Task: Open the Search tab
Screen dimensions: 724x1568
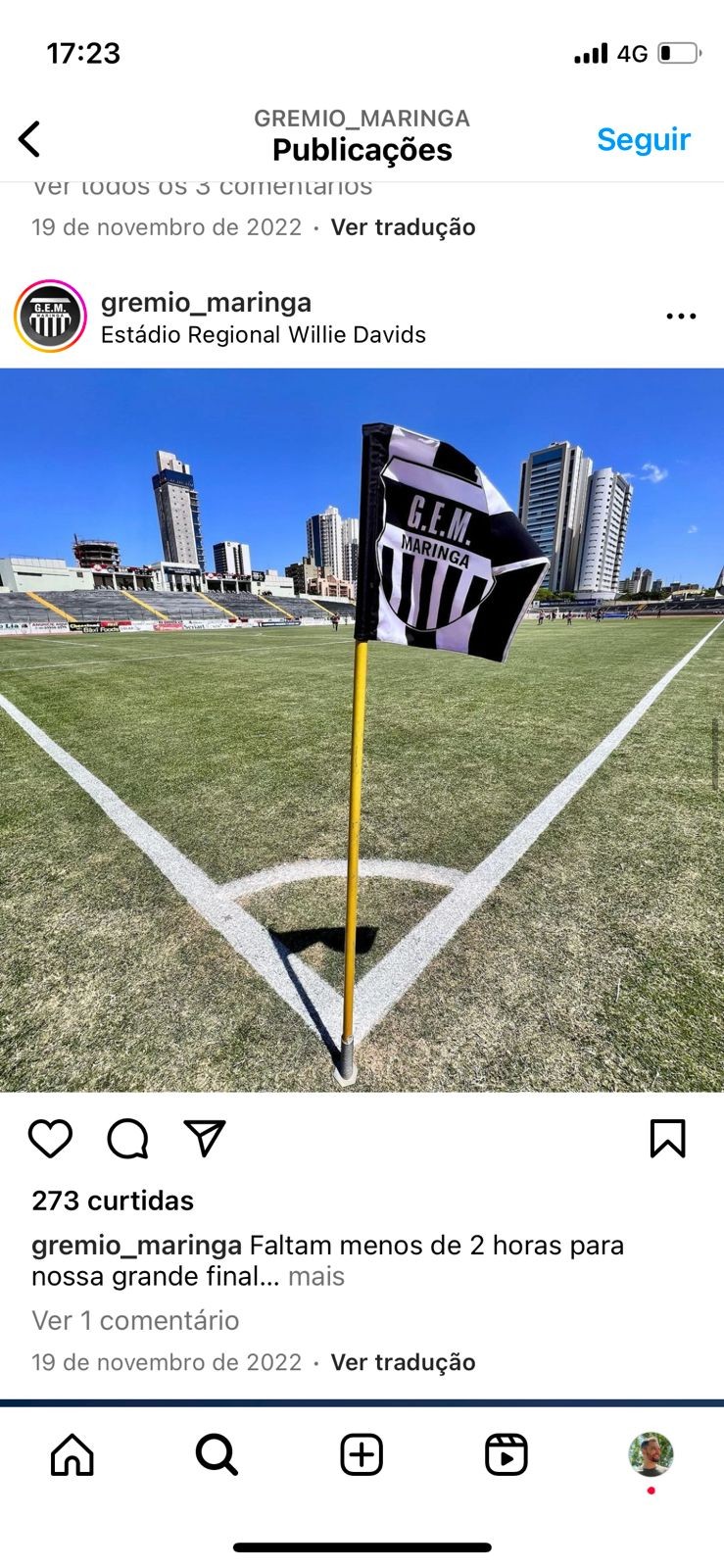Action: 217,1455
